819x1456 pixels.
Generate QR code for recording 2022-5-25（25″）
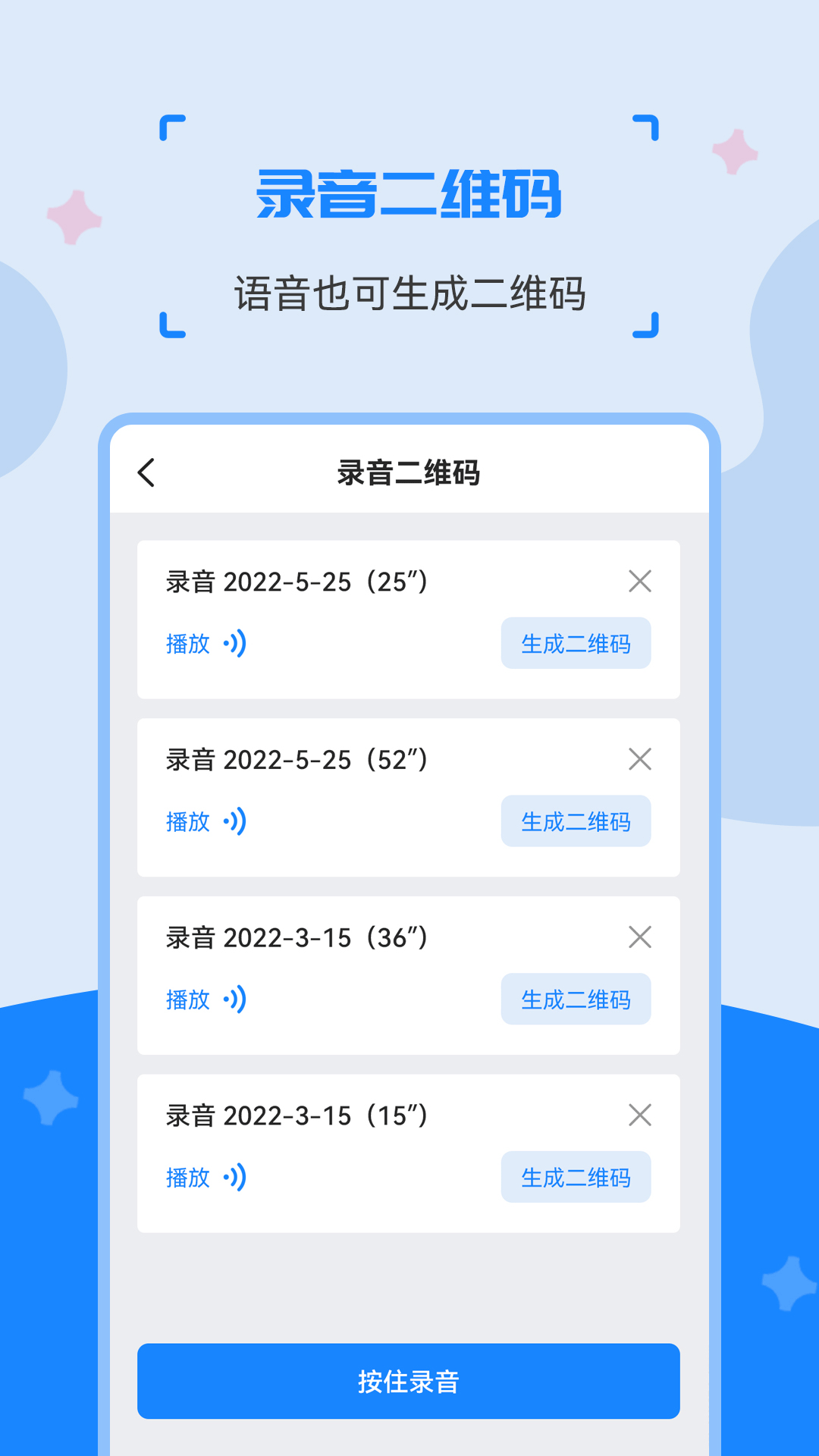576,642
